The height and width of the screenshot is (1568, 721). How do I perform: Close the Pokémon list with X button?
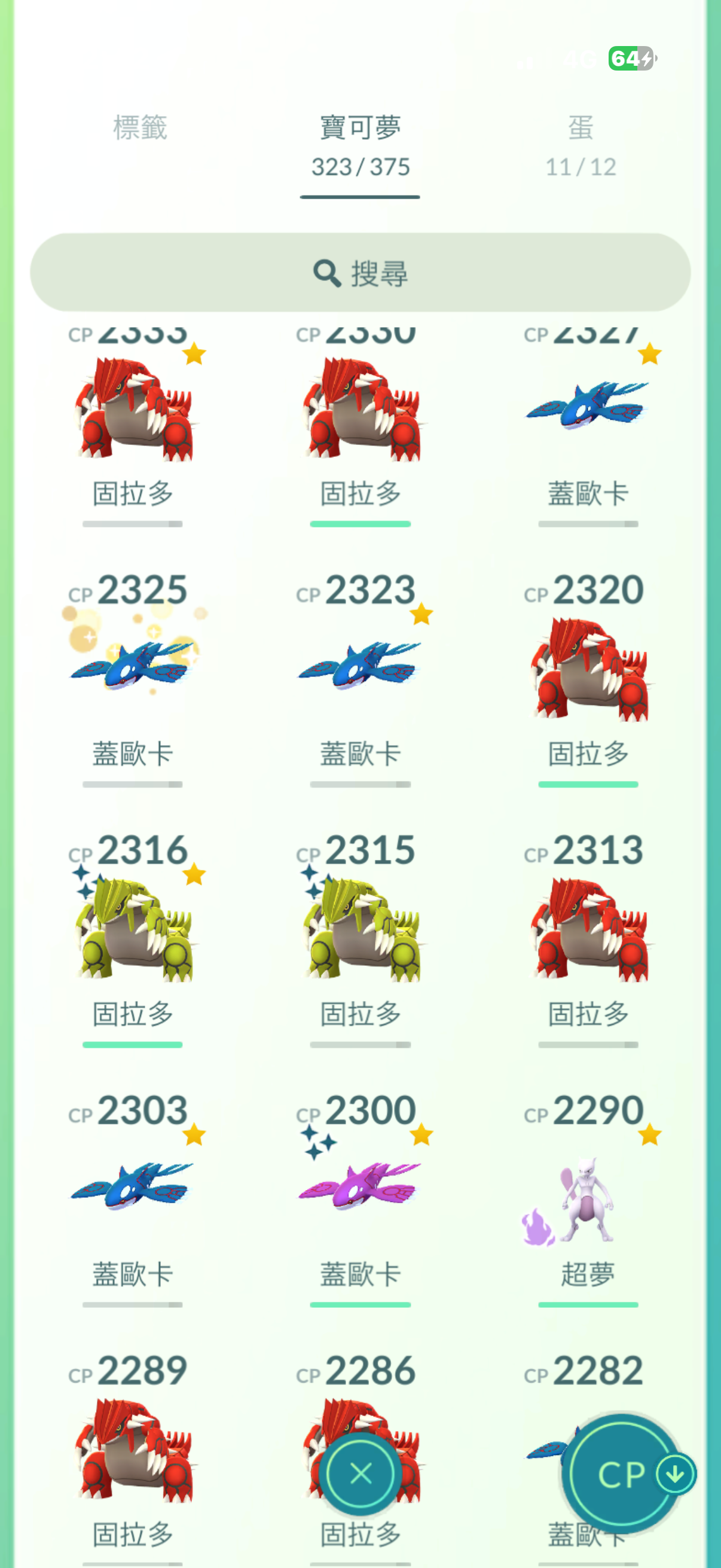tap(360, 1474)
